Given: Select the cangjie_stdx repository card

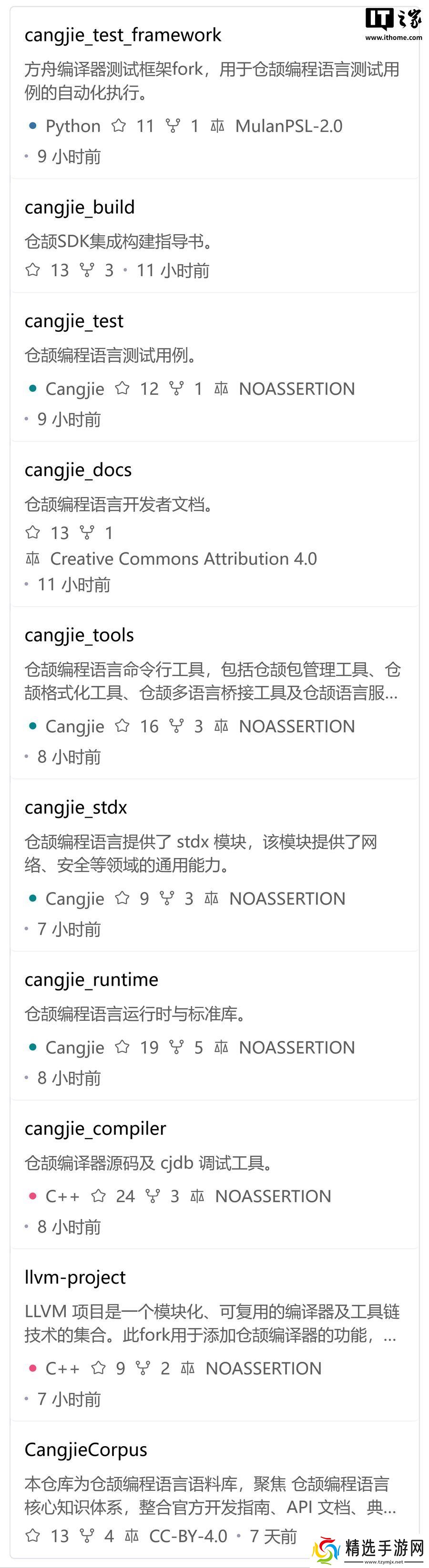Looking at the screenshot, I should (76, 808).
